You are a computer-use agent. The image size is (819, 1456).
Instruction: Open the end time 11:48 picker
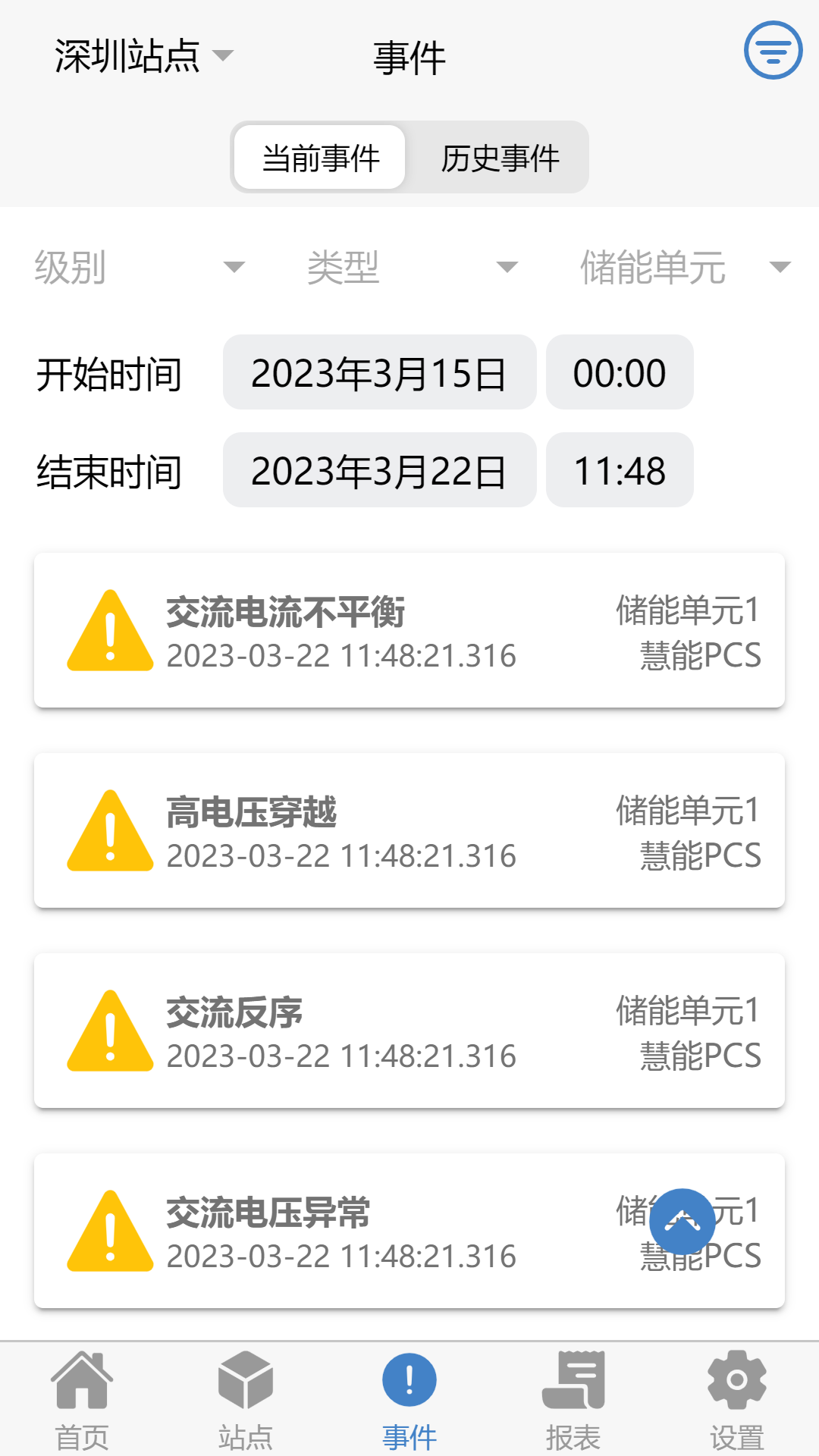pyautogui.click(x=620, y=470)
